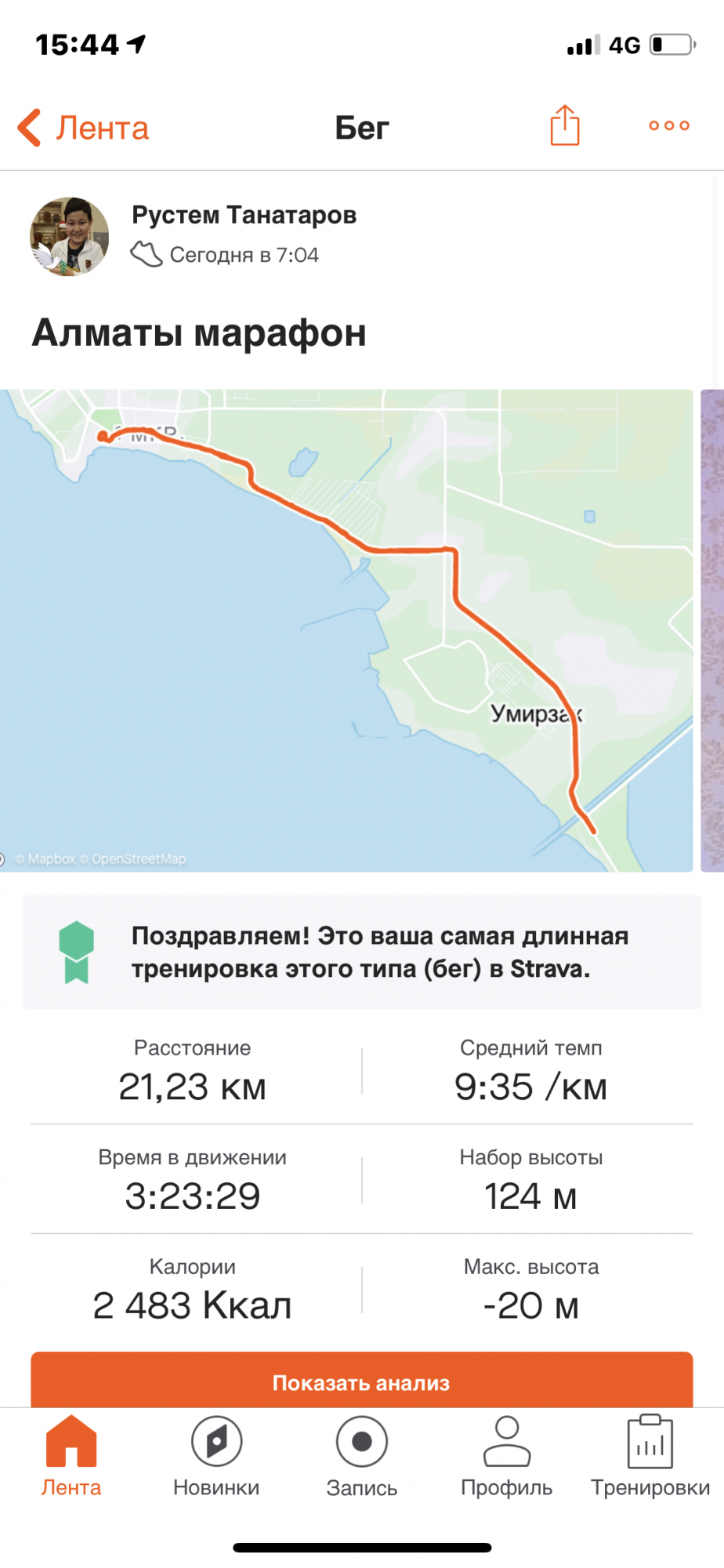Share this run activity
Viewport: 724px width, 1568px height.
(x=564, y=125)
